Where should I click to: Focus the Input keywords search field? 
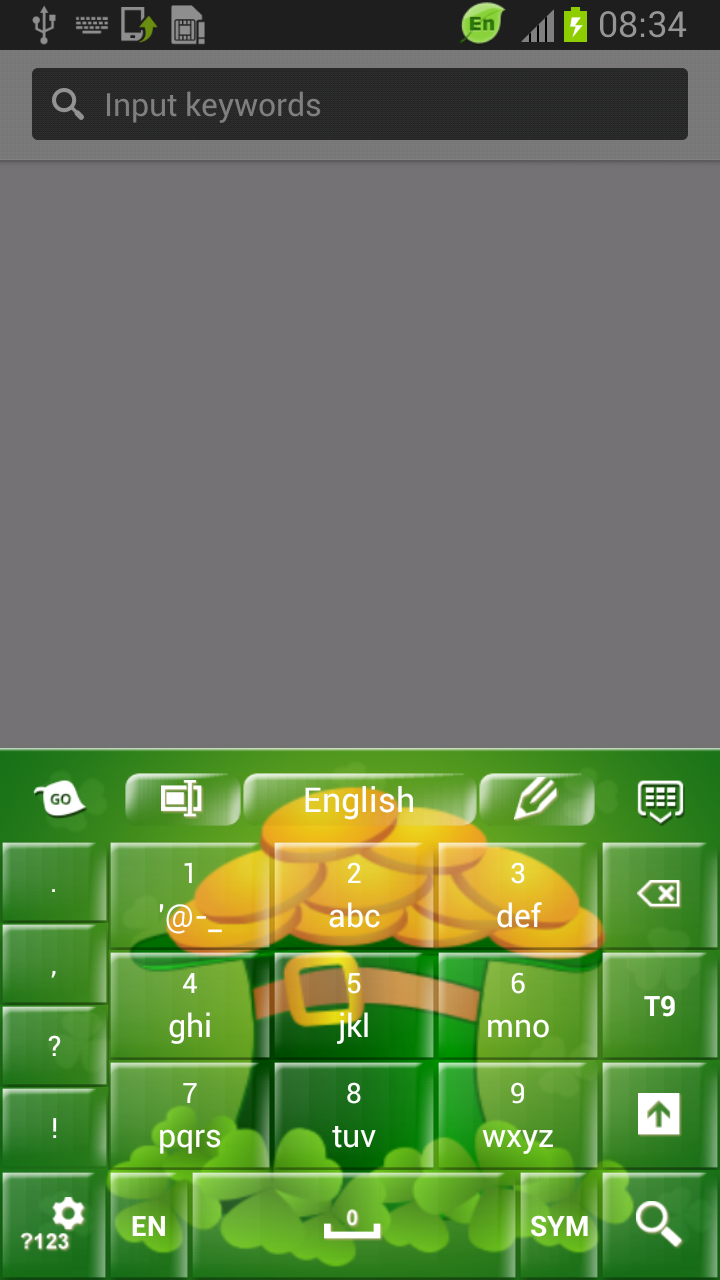coord(359,103)
